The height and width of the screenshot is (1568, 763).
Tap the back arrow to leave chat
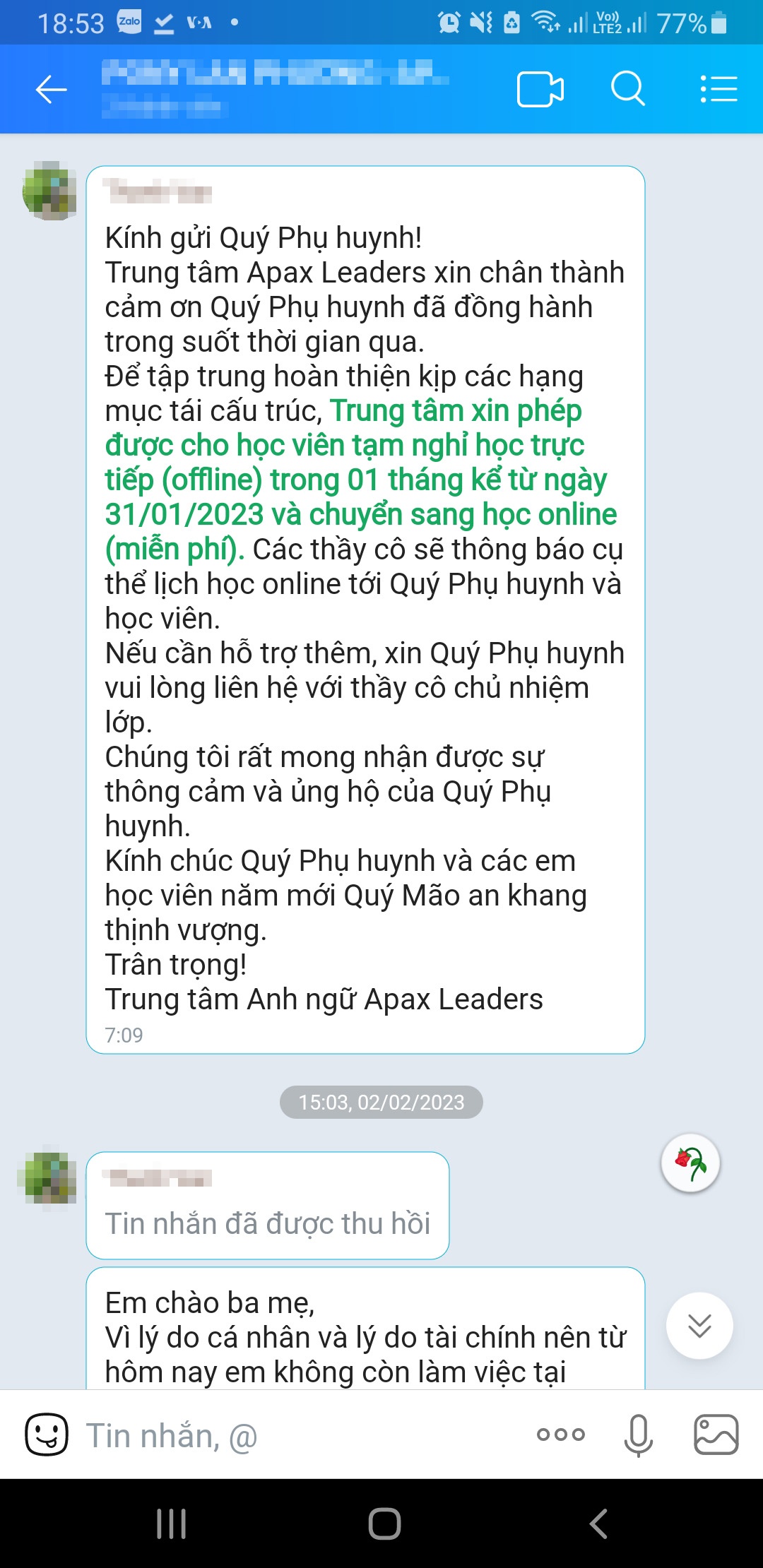pos(48,89)
